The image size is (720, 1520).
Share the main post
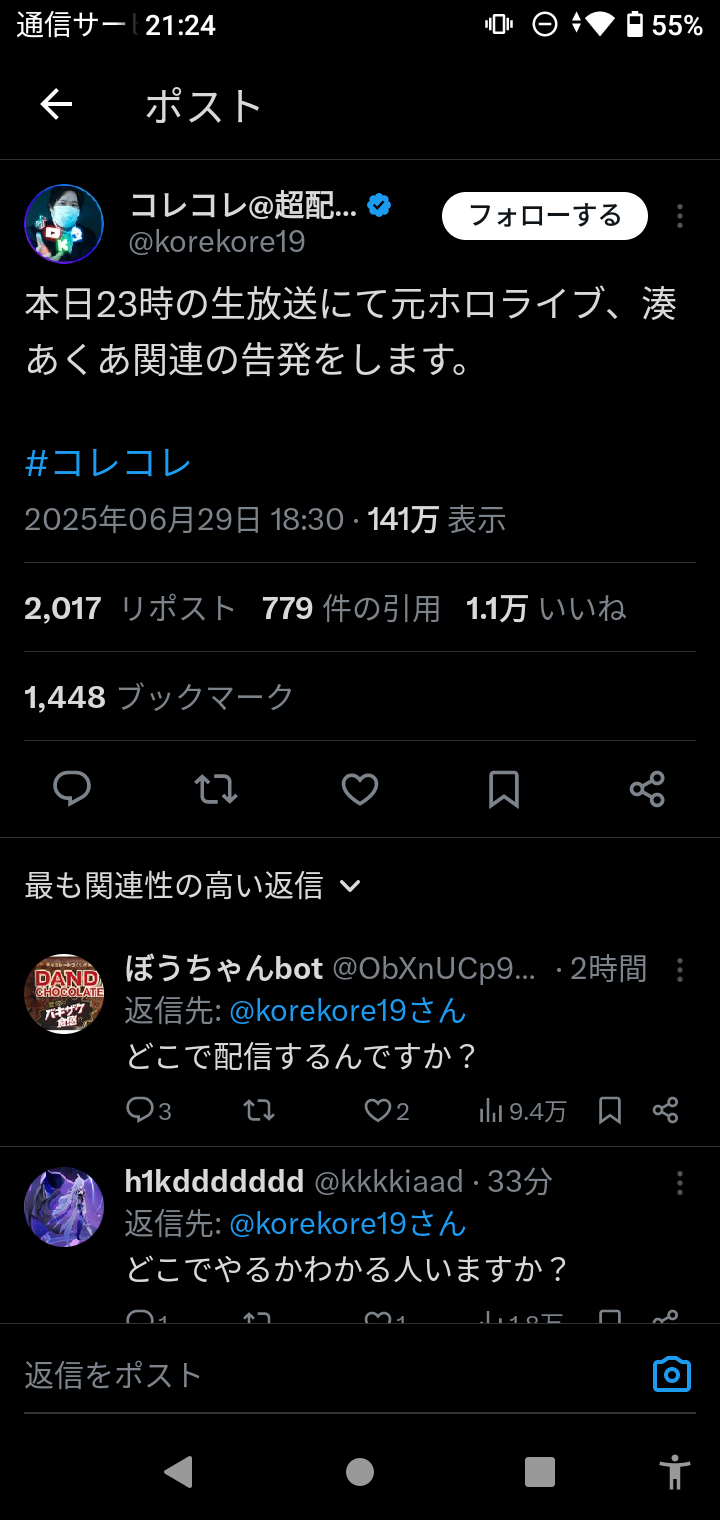point(647,789)
